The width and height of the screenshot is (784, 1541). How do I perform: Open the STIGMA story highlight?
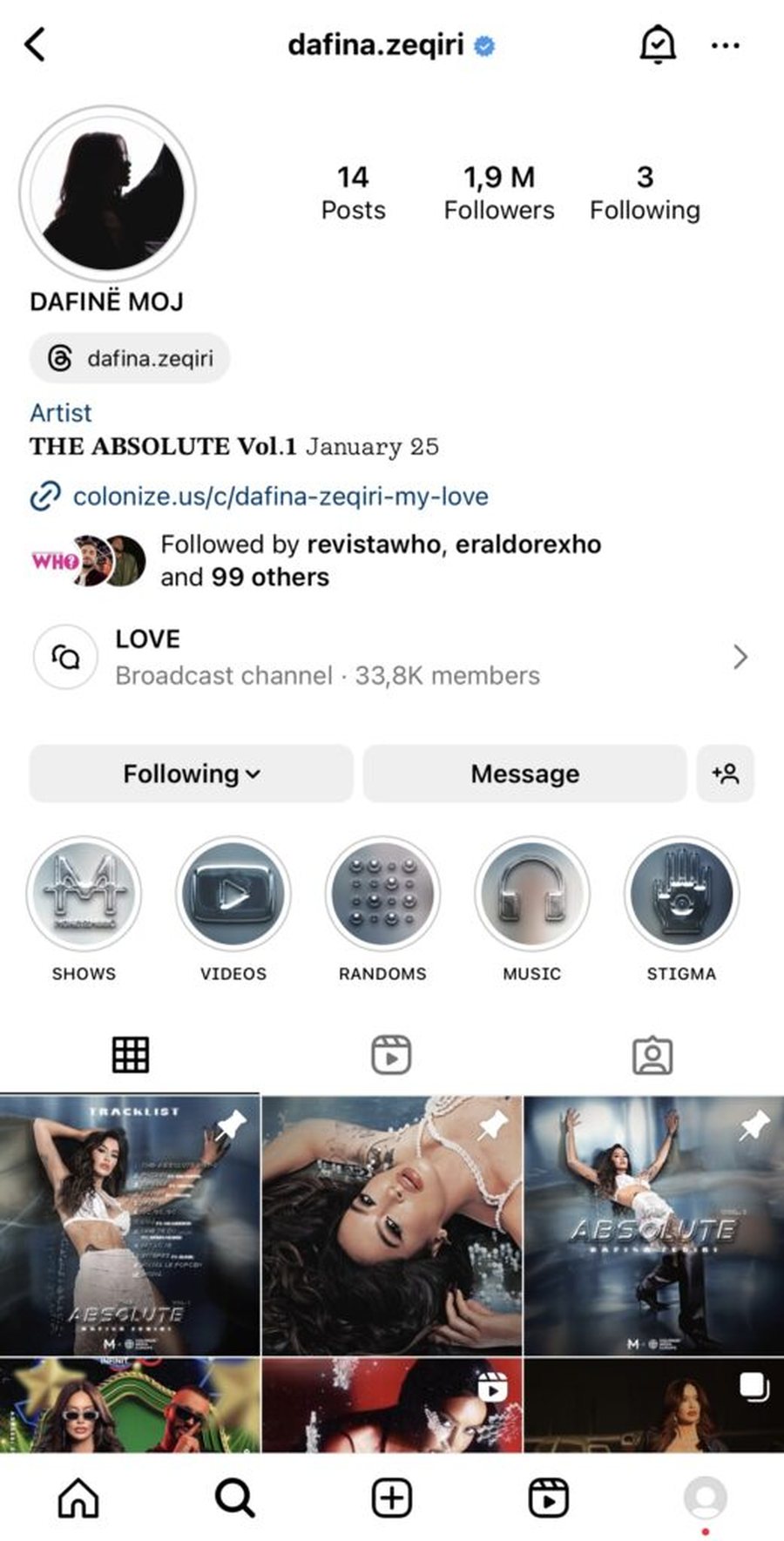681,894
